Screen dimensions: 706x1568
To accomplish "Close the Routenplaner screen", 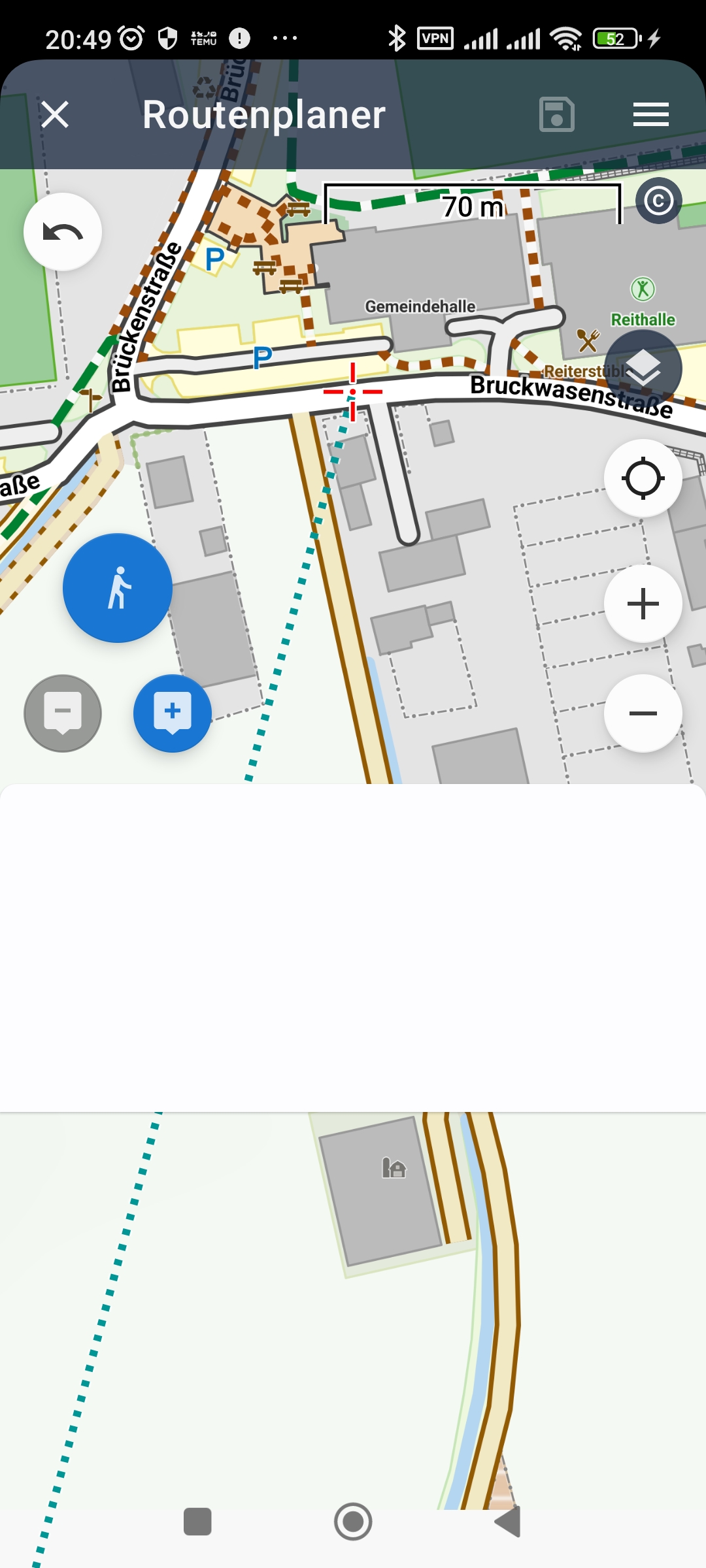I will pyautogui.click(x=55, y=115).
